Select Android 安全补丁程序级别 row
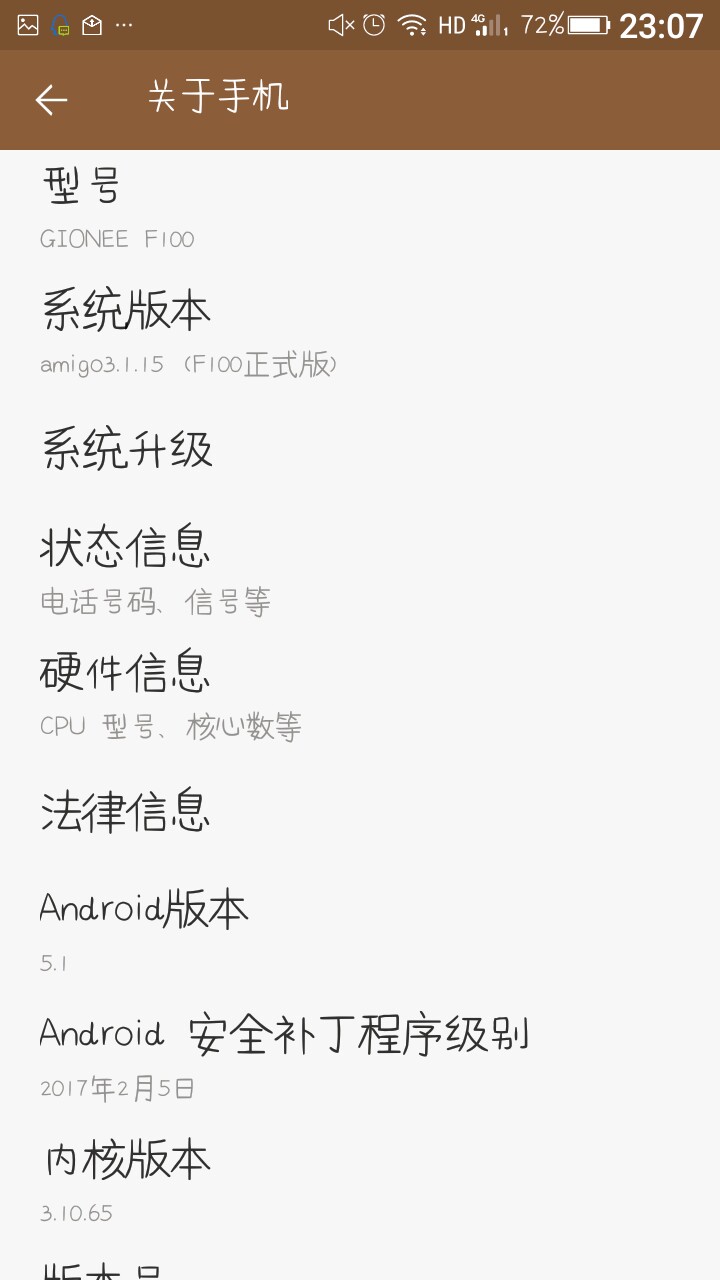 pyautogui.click(x=360, y=1057)
